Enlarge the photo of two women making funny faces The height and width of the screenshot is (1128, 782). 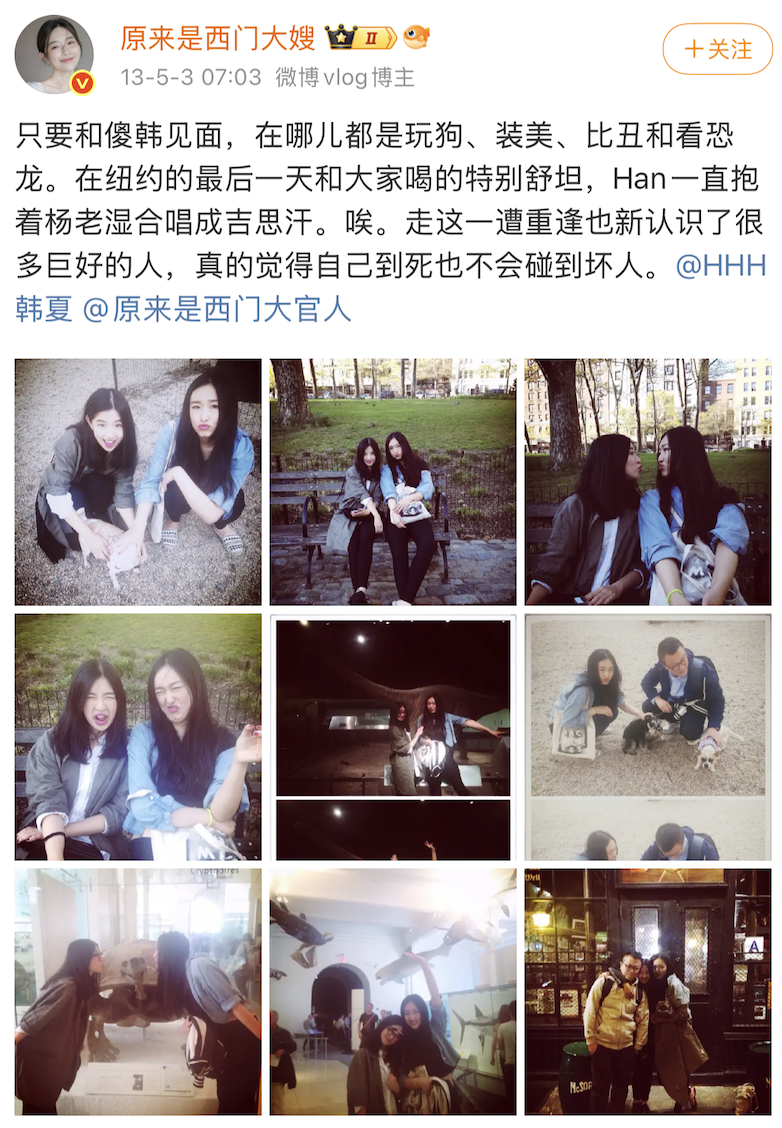pyautogui.click(x=138, y=737)
